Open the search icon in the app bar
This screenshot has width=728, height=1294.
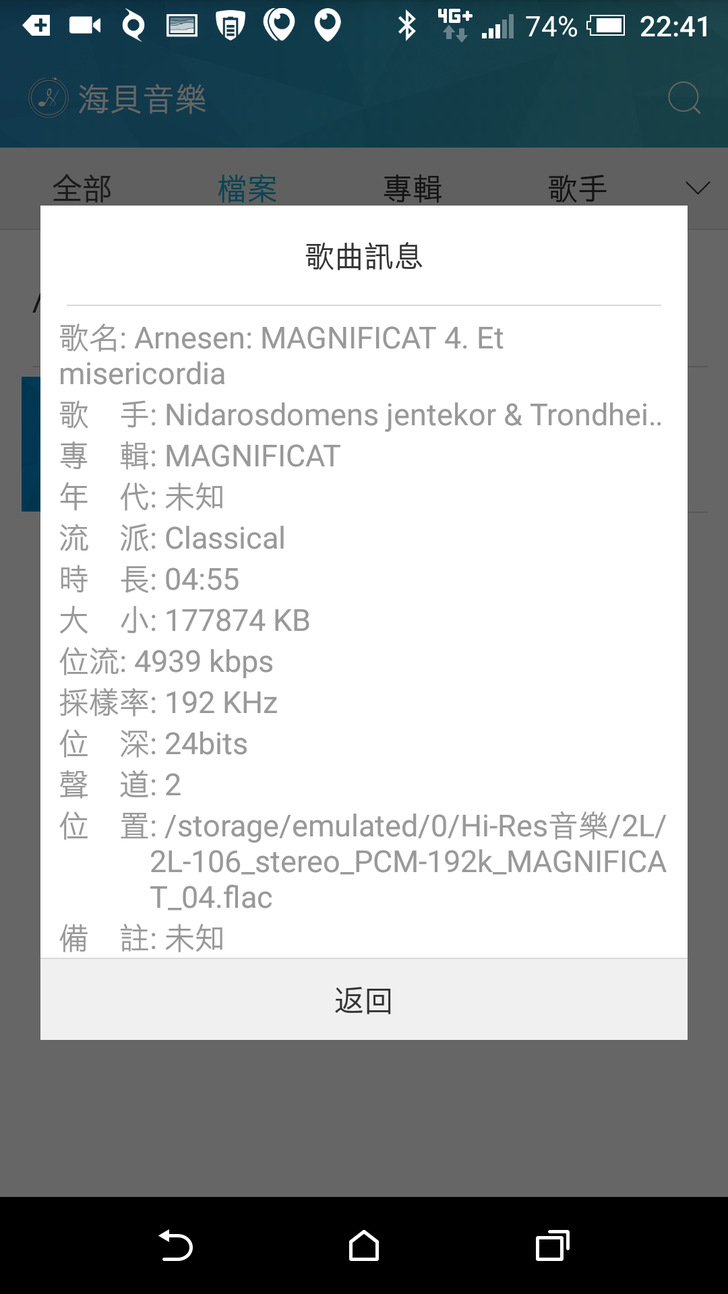click(x=684, y=99)
